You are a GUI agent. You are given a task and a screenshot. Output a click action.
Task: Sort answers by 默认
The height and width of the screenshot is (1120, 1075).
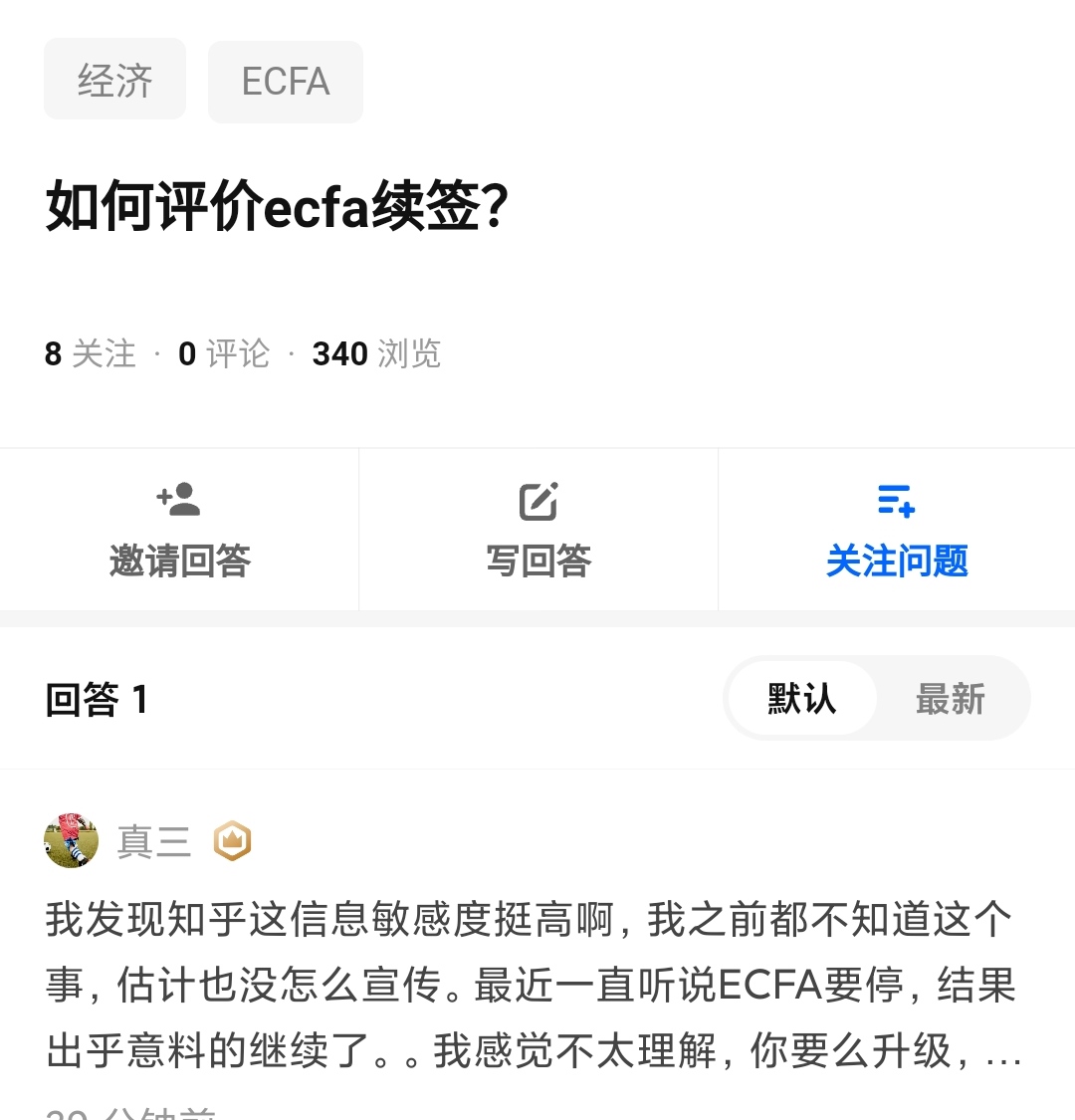[801, 698]
